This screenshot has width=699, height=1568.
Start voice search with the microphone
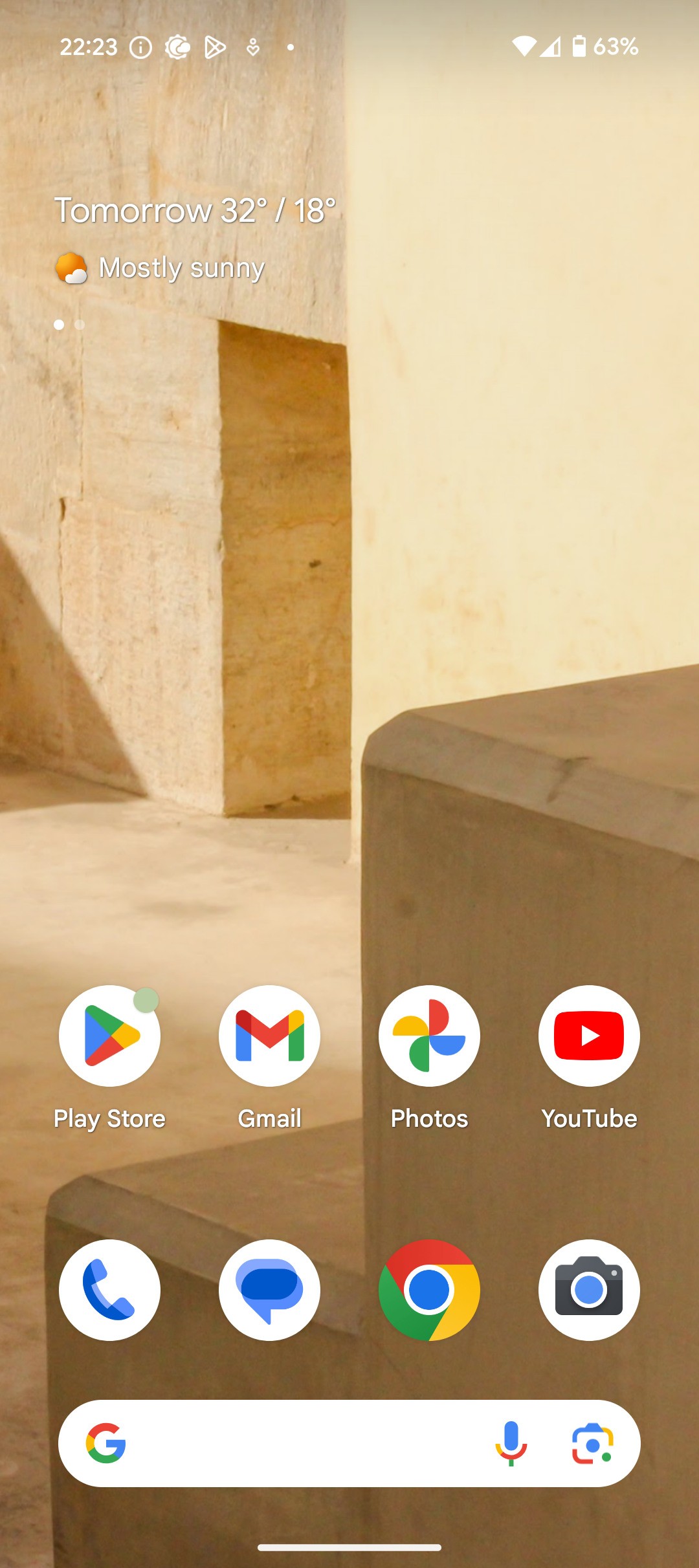tap(511, 1443)
